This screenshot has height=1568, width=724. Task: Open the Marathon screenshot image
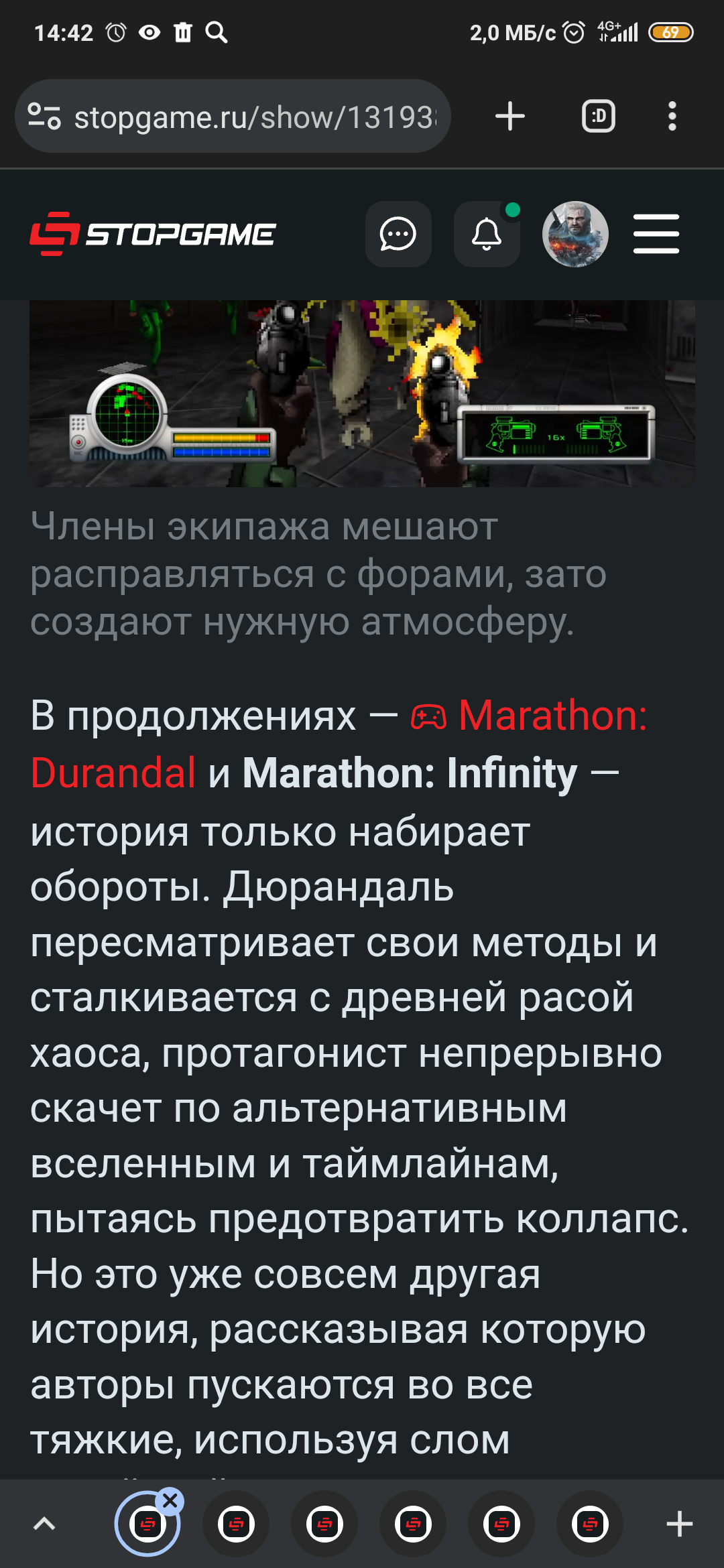362,393
